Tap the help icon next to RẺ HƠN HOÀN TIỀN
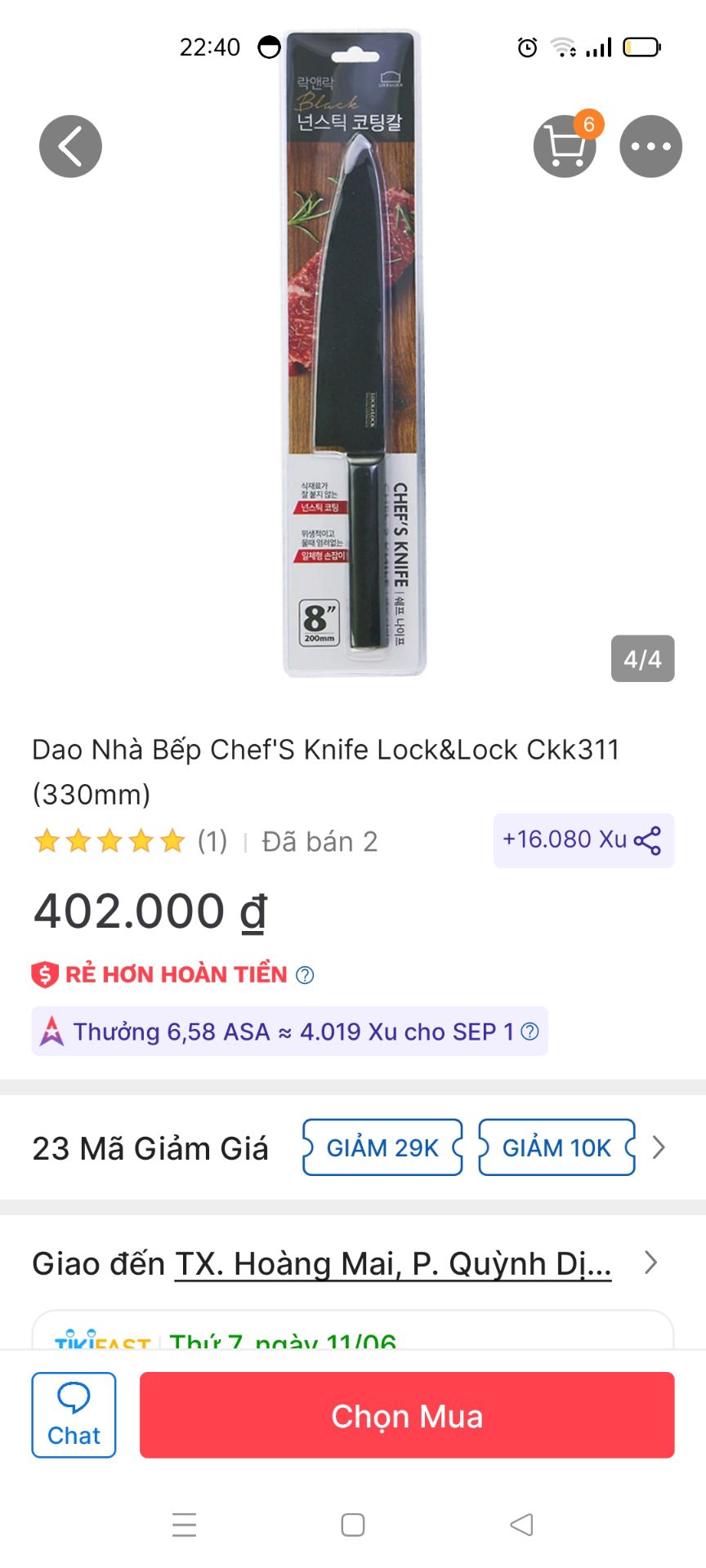 302,974
